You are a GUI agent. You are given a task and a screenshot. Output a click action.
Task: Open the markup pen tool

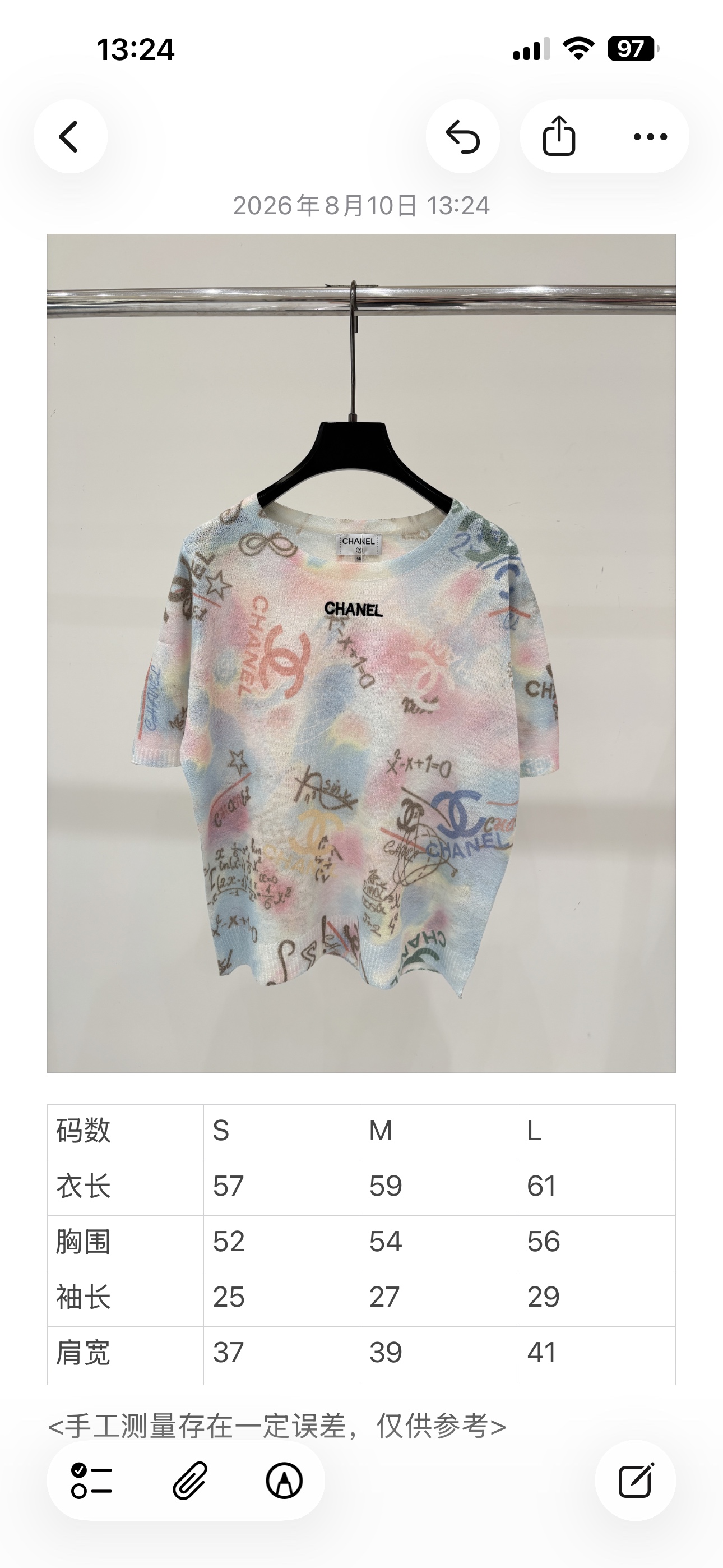pyautogui.click(x=284, y=1481)
